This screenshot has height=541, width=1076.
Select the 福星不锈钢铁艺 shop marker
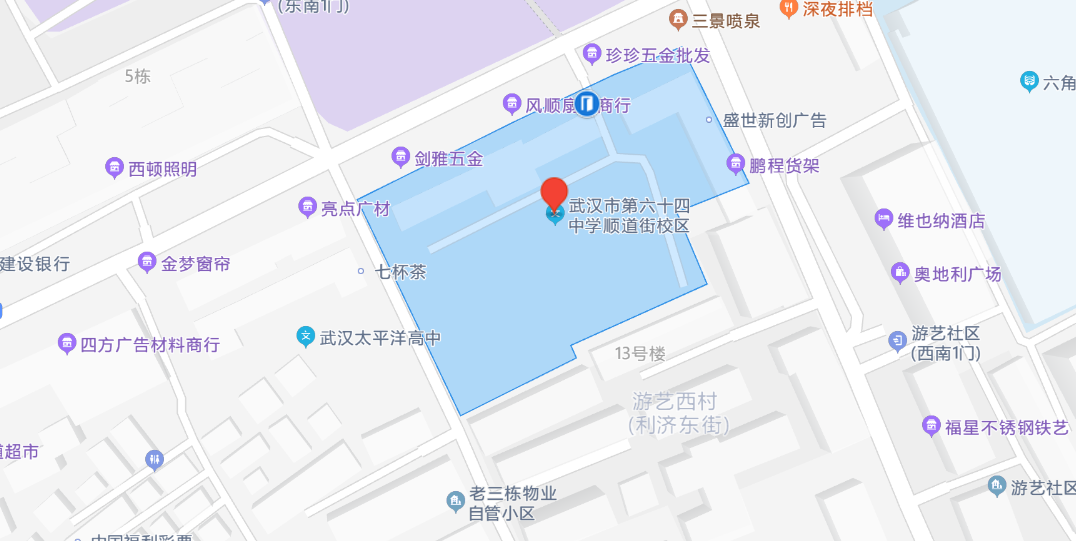pyautogui.click(x=931, y=427)
